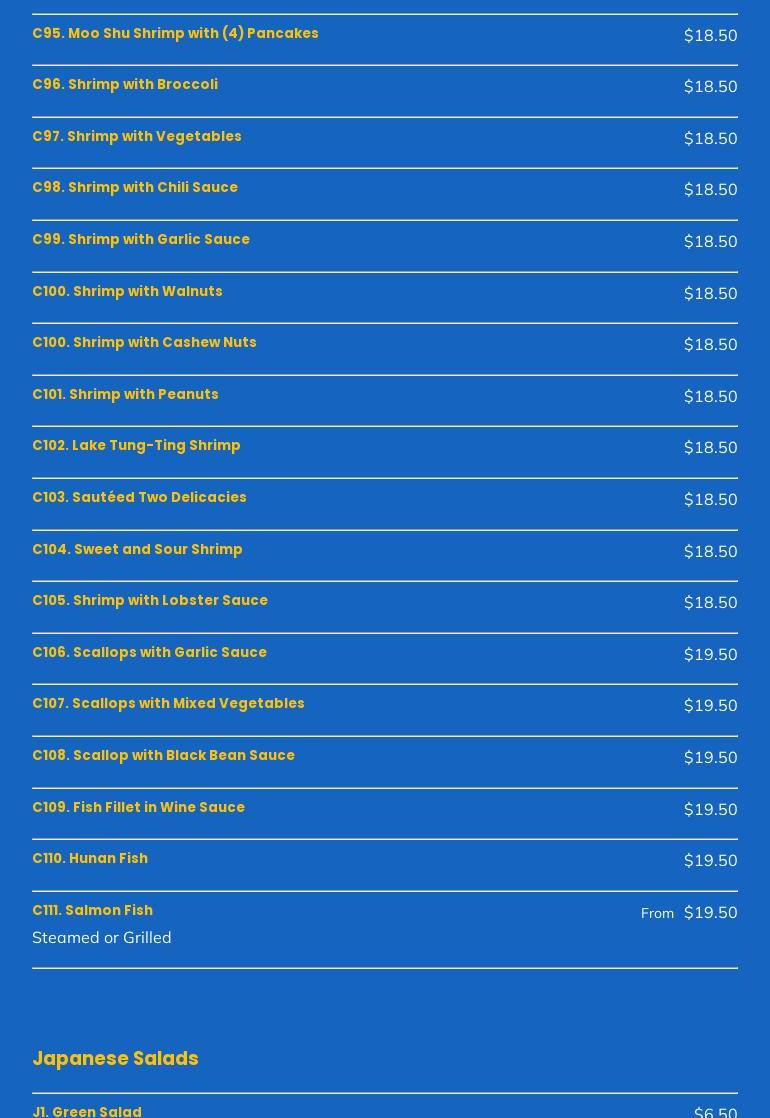The width and height of the screenshot is (770, 1118).
Task: Select Scallops with Mixed Vegetables
Action: tap(168, 704)
